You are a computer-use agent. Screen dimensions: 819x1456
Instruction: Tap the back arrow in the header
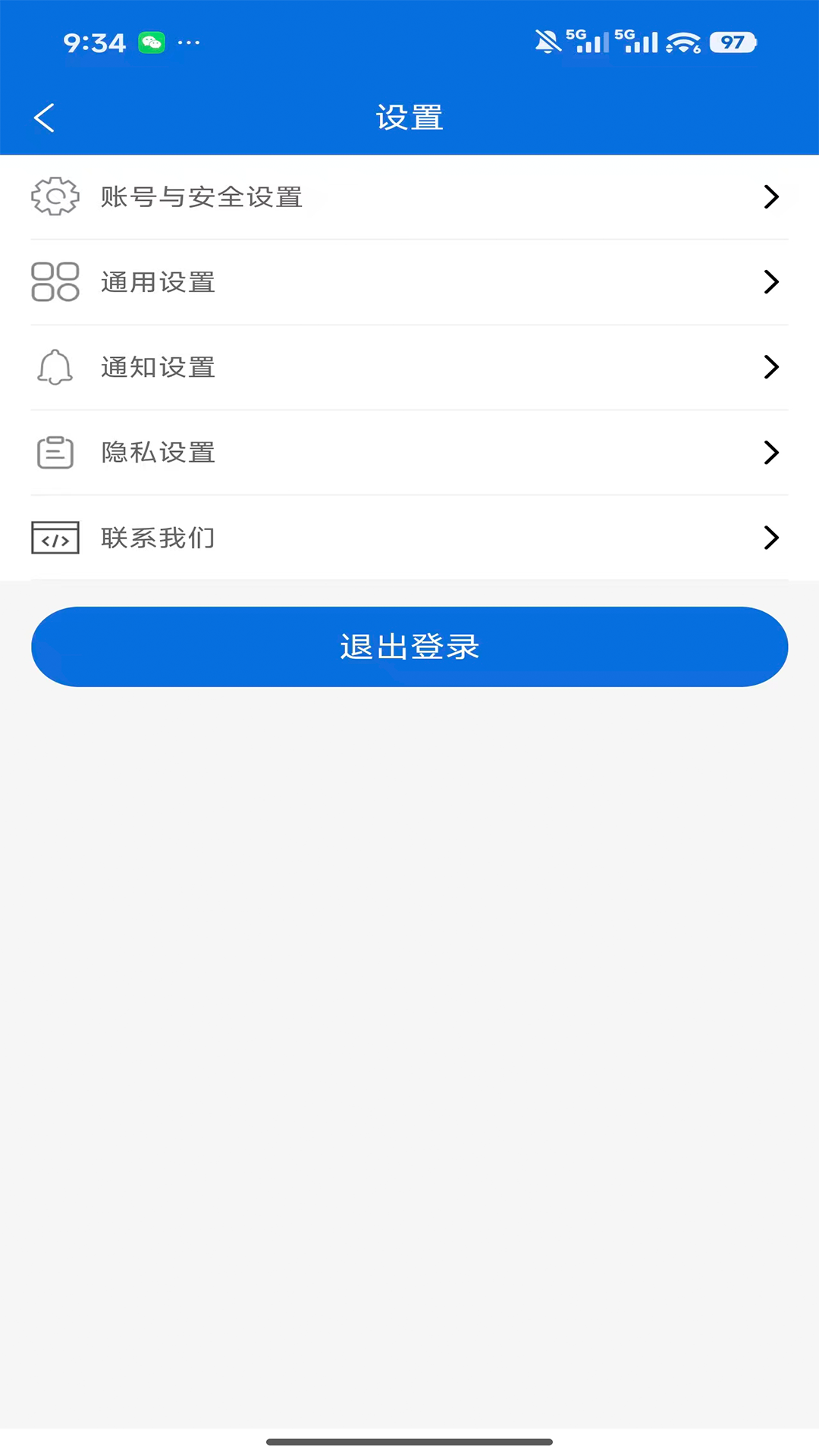[43, 118]
